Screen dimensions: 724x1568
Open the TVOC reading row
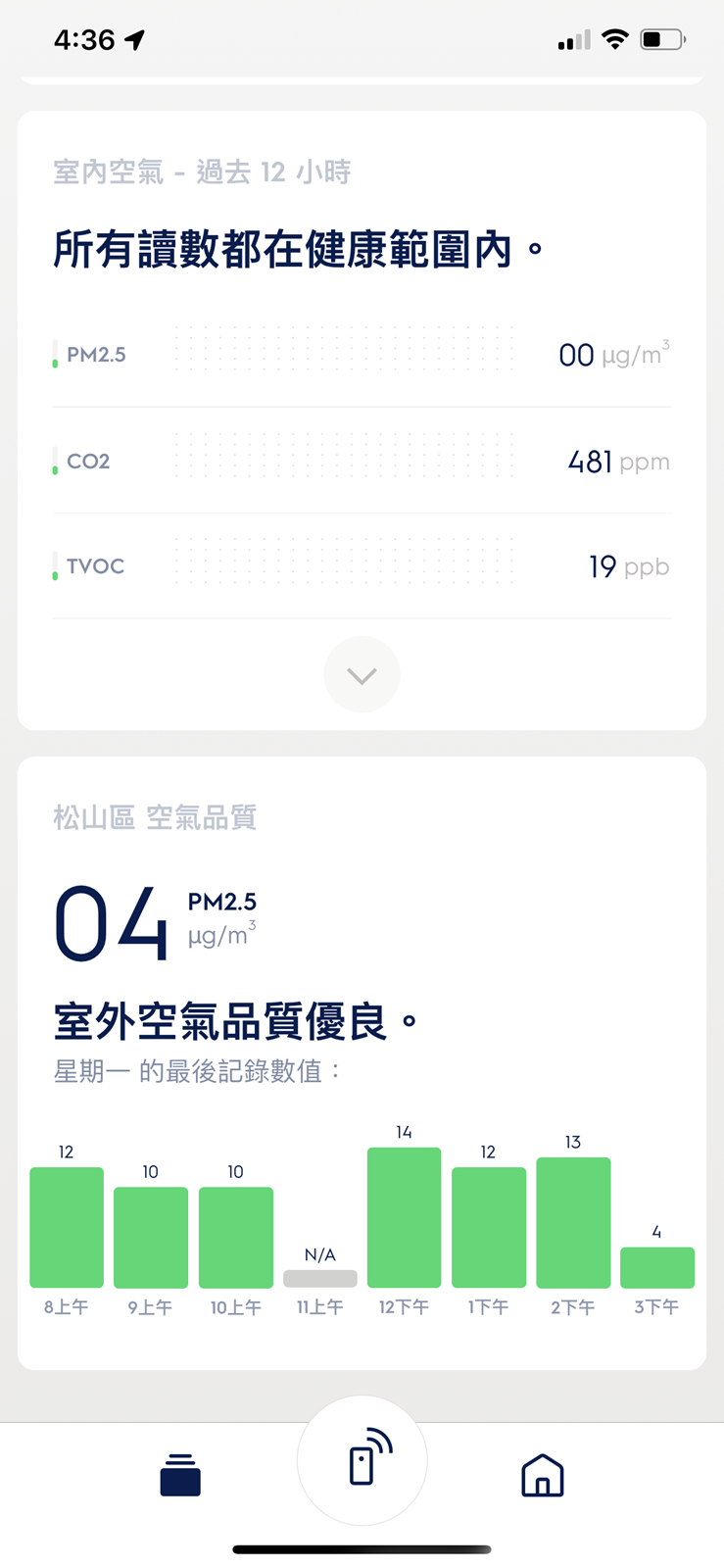[362, 566]
